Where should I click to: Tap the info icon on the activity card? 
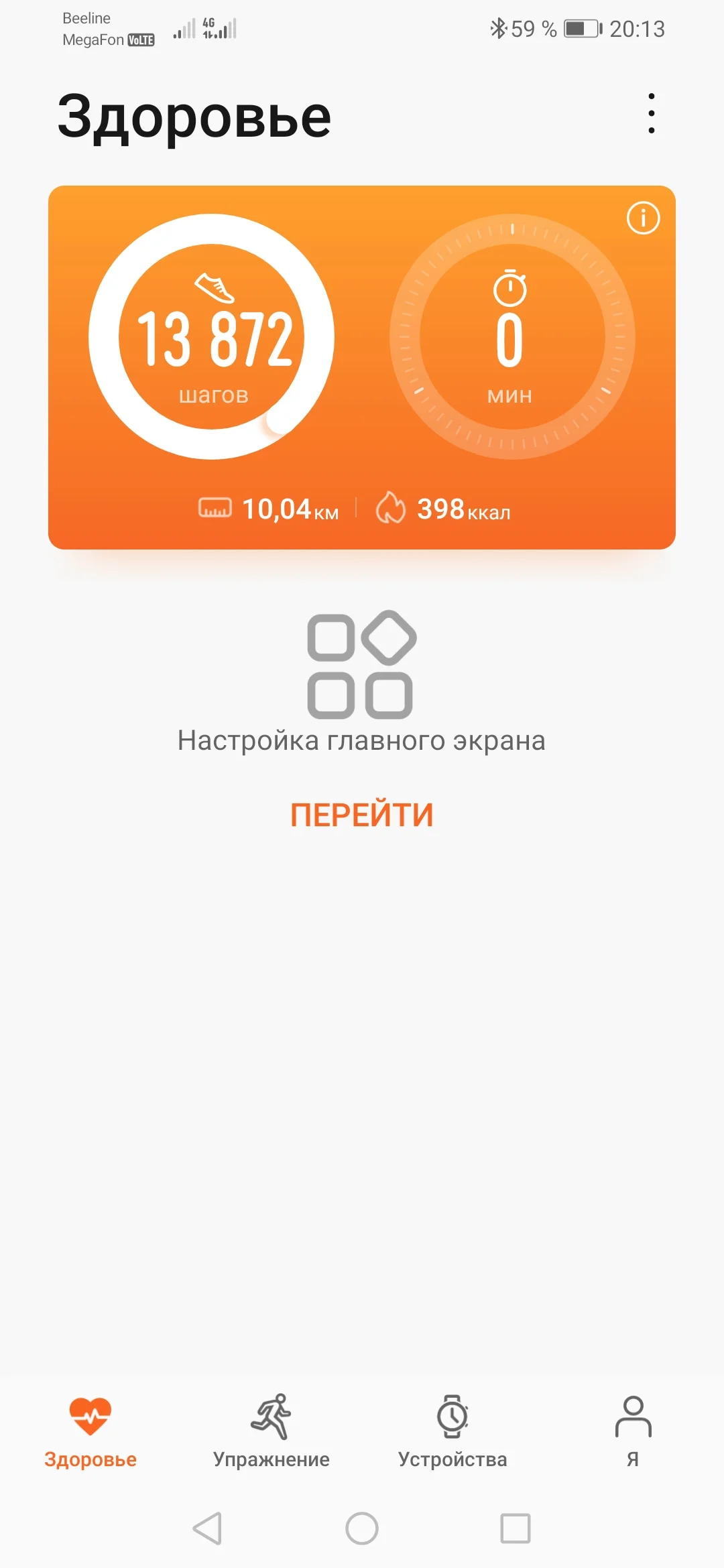[643, 218]
